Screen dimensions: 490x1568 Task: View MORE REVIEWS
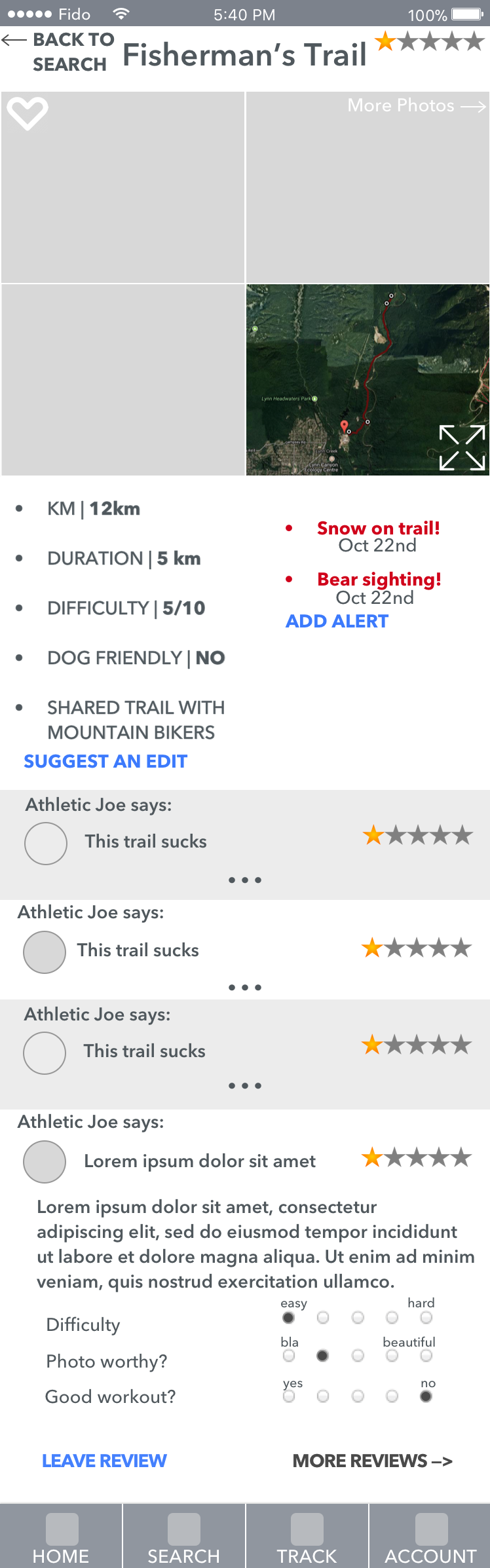tap(372, 1461)
